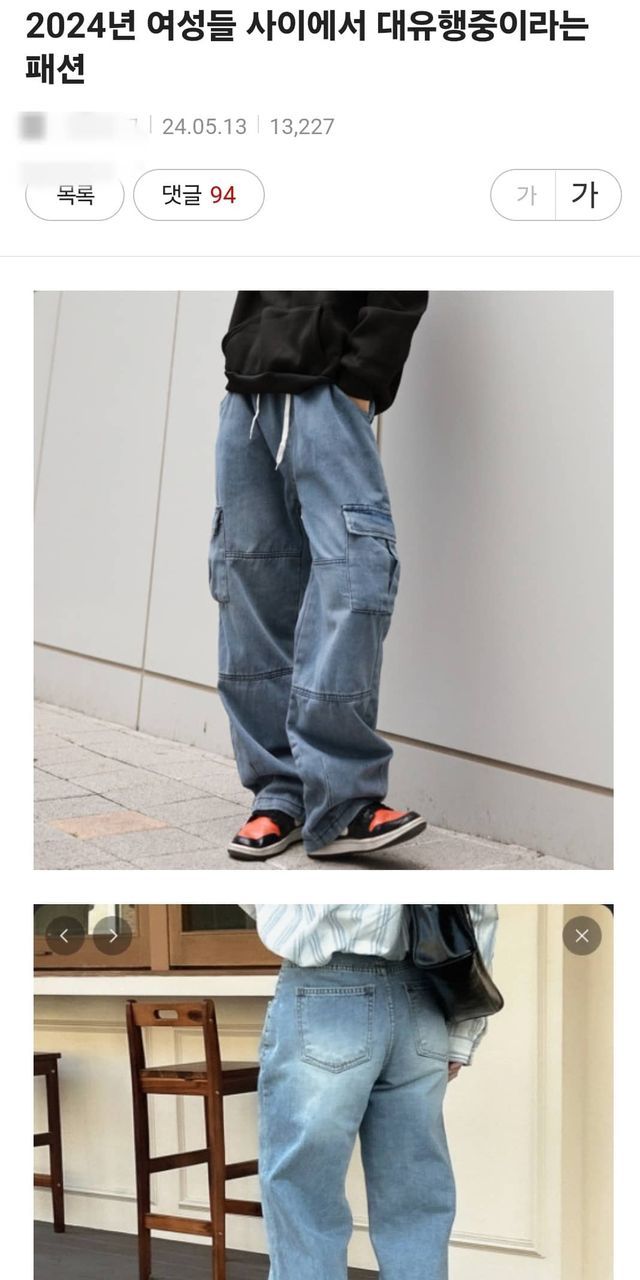Go to the next image arrow

(x=112, y=936)
